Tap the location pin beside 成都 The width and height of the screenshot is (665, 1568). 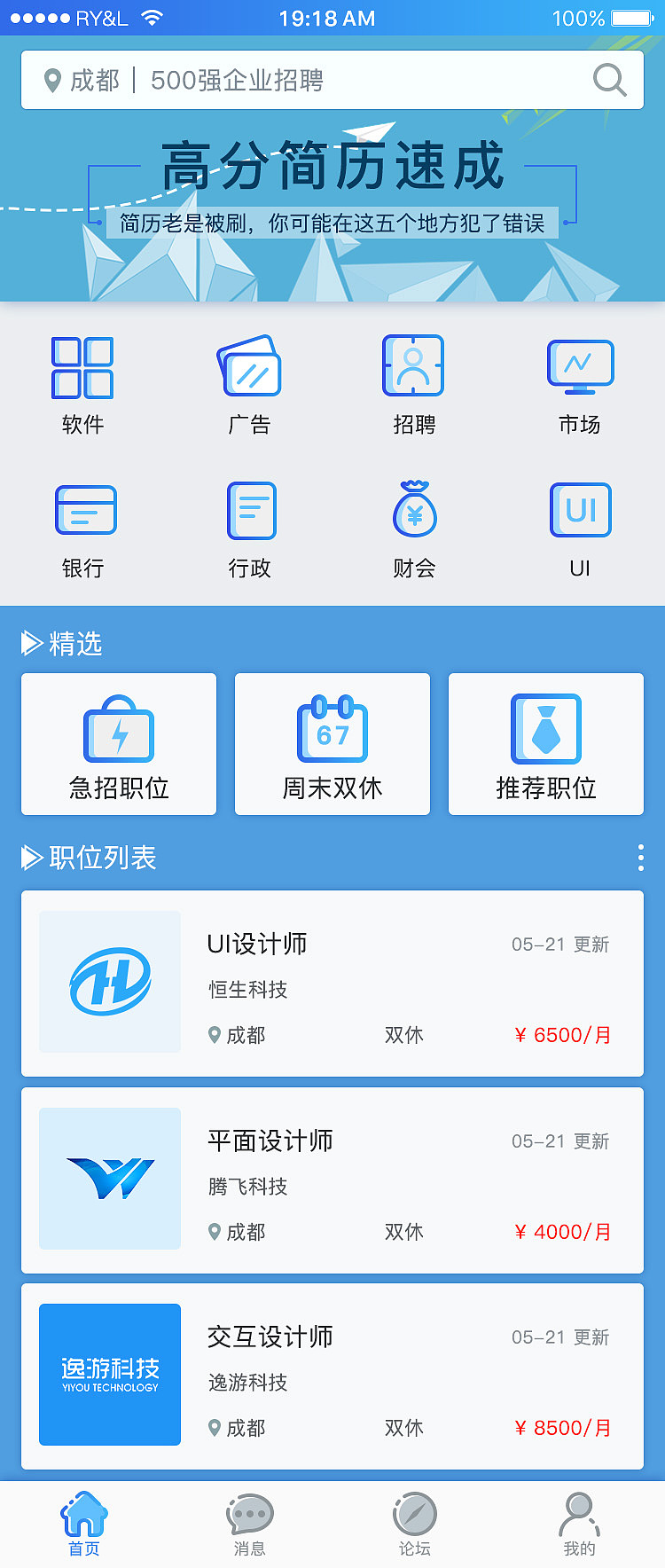coord(52,79)
